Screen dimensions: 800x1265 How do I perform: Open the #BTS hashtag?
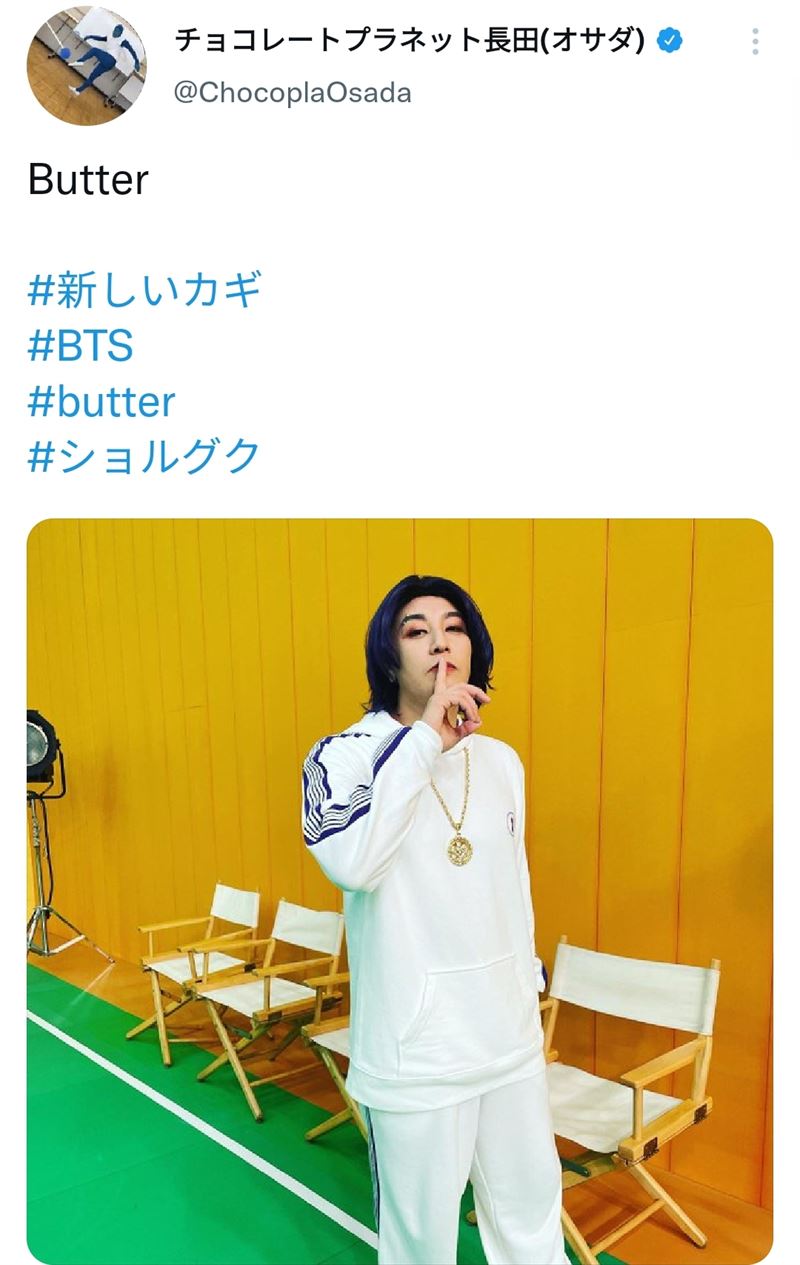(81, 346)
